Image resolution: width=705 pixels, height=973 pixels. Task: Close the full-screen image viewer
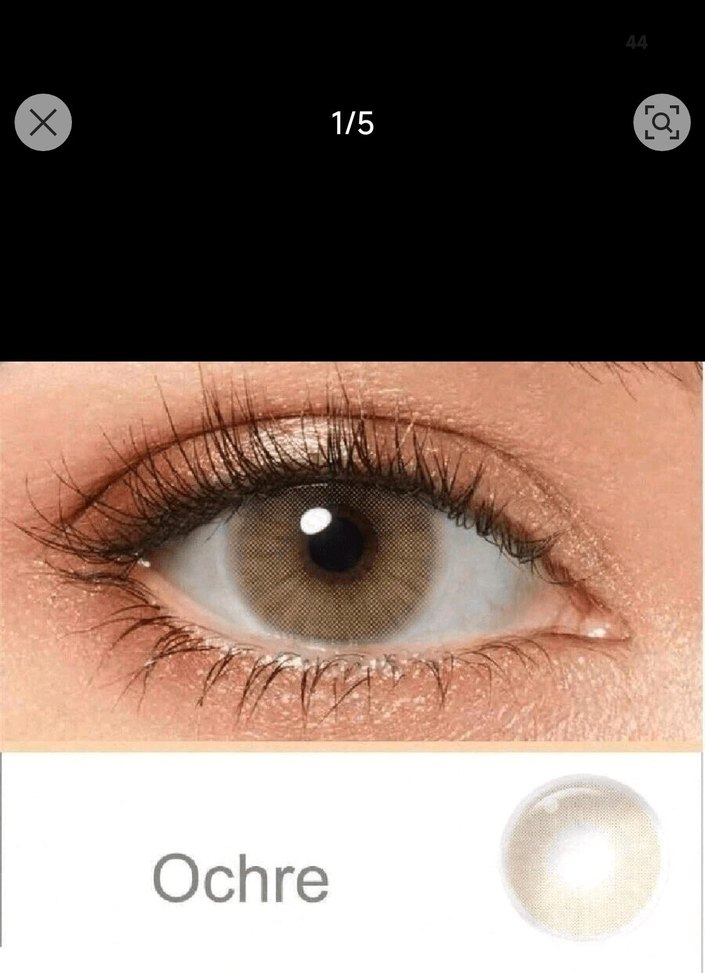pyautogui.click(x=43, y=123)
